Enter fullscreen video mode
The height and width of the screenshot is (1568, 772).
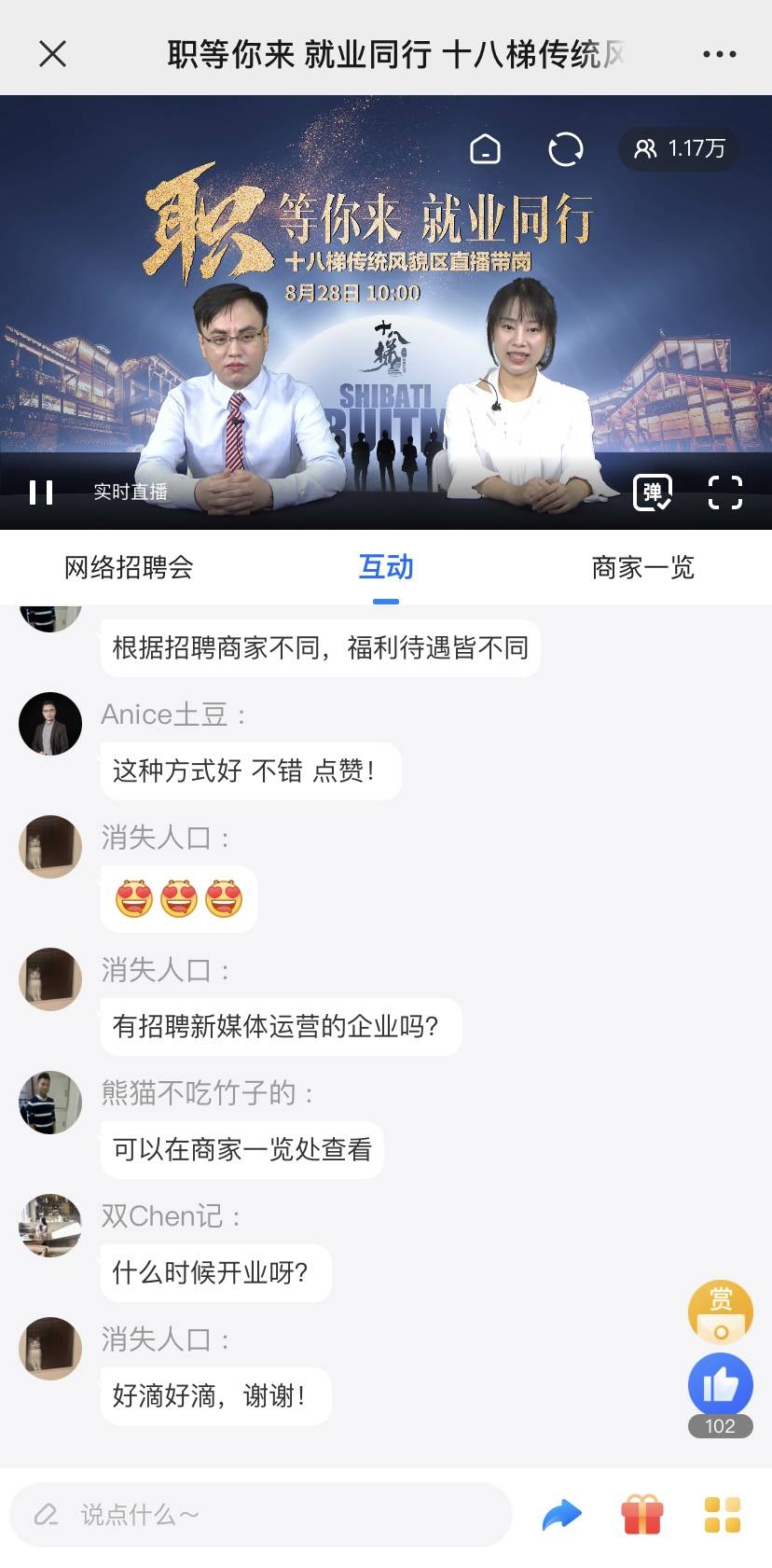click(724, 492)
